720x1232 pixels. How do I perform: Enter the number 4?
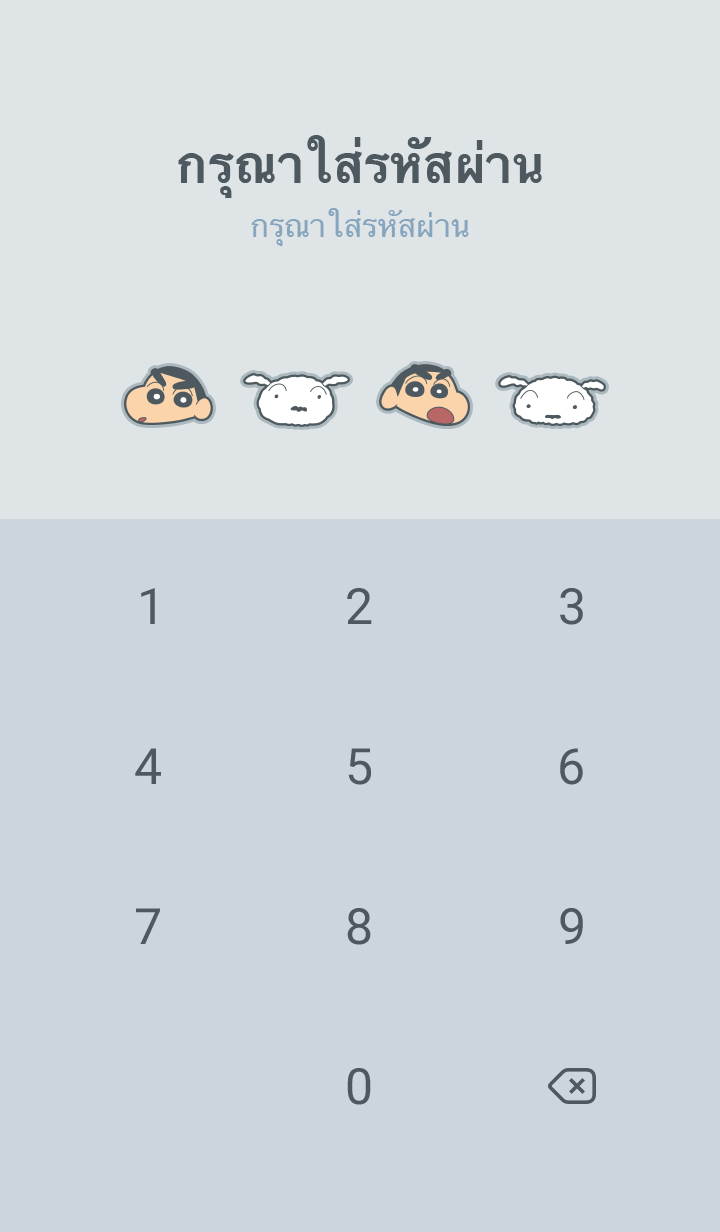pyautogui.click(x=148, y=767)
